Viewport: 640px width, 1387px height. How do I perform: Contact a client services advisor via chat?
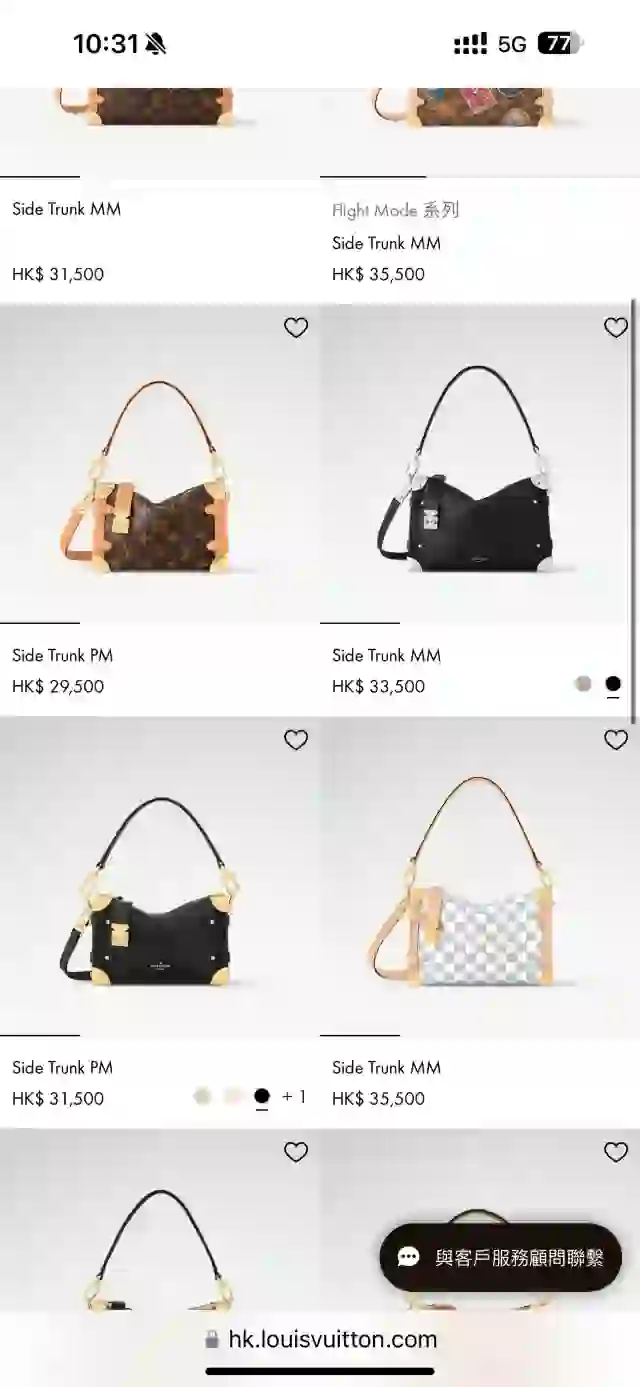click(x=500, y=1257)
